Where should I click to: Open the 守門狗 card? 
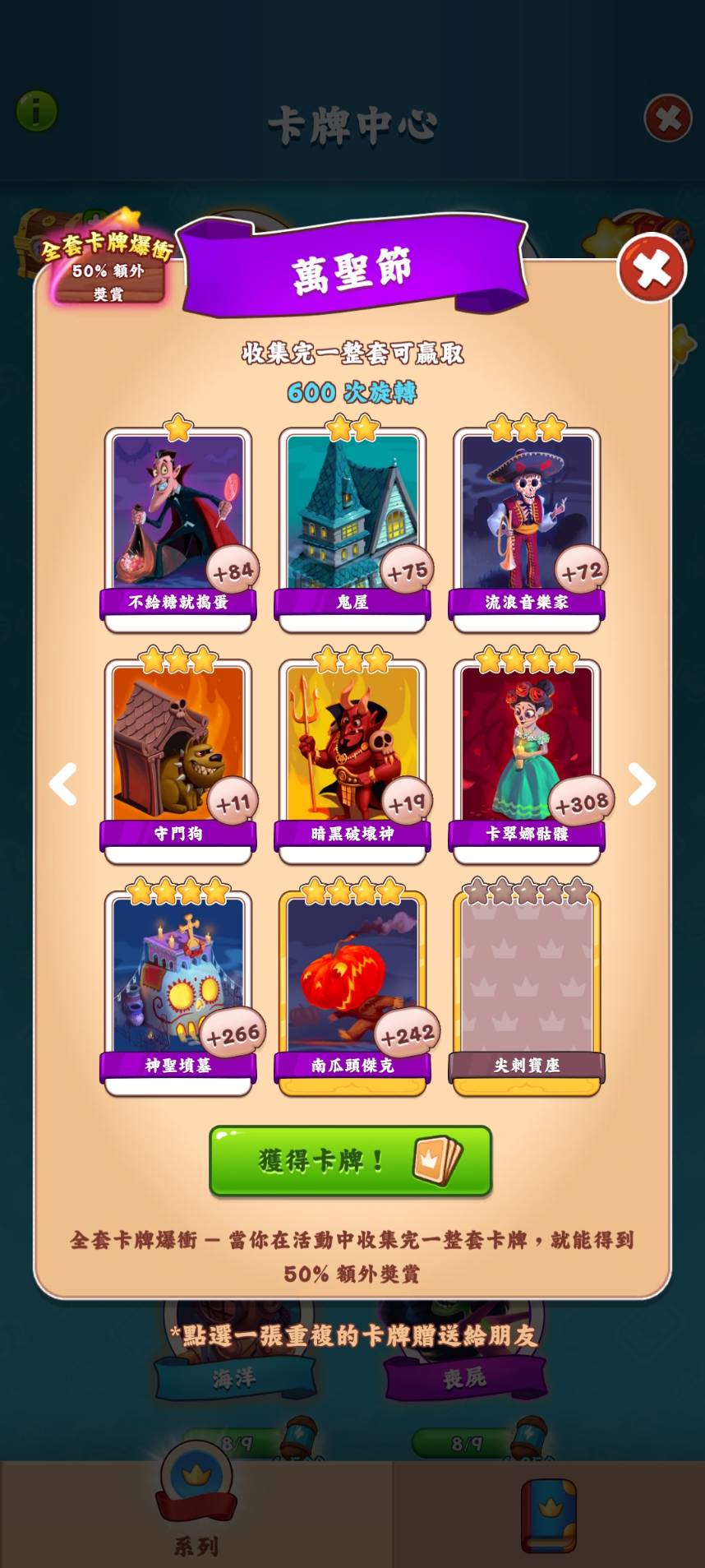click(178, 761)
